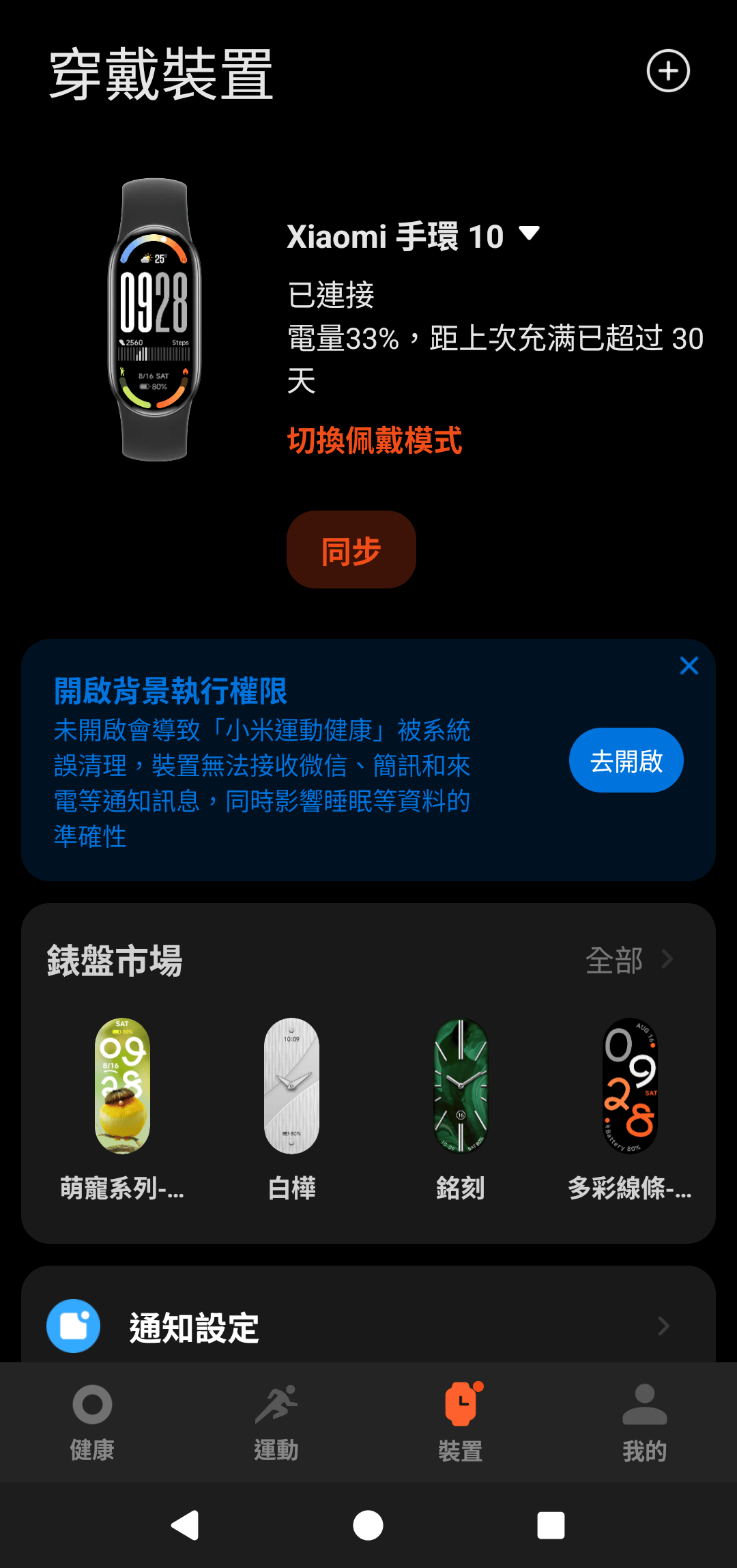Tap the 萌寵系列 watch face thumbnail
The height and width of the screenshot is (1568, 737).
[123, 1085]
